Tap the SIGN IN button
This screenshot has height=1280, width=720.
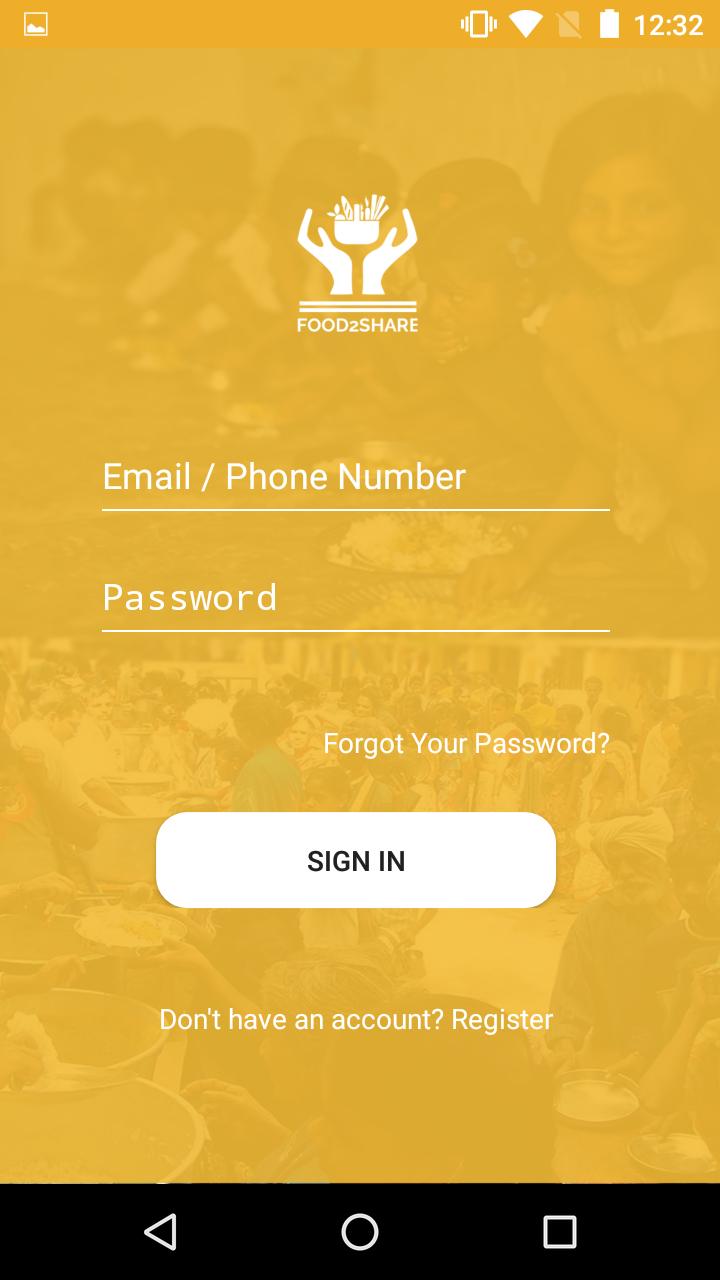(355, 860)
